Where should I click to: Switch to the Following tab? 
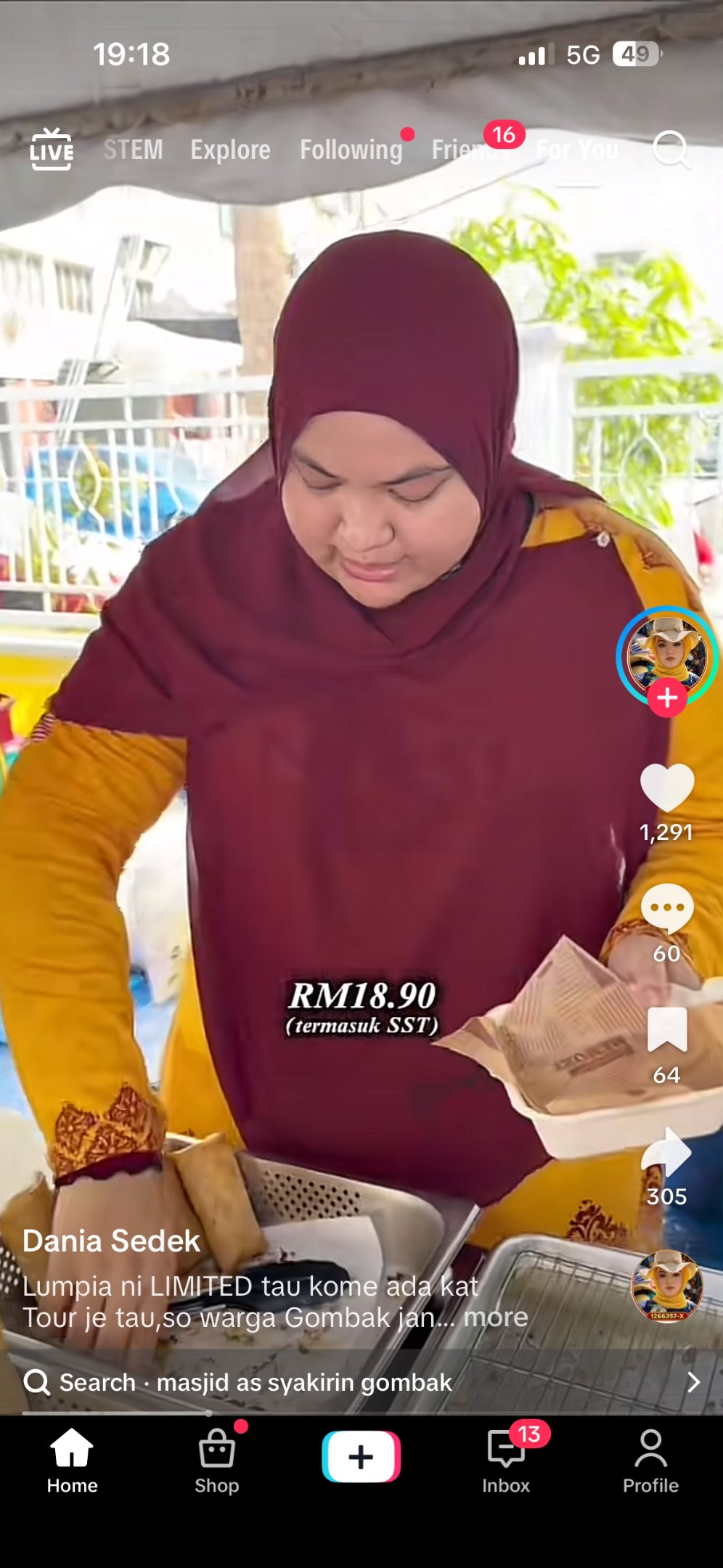click(x=351, y=150)
